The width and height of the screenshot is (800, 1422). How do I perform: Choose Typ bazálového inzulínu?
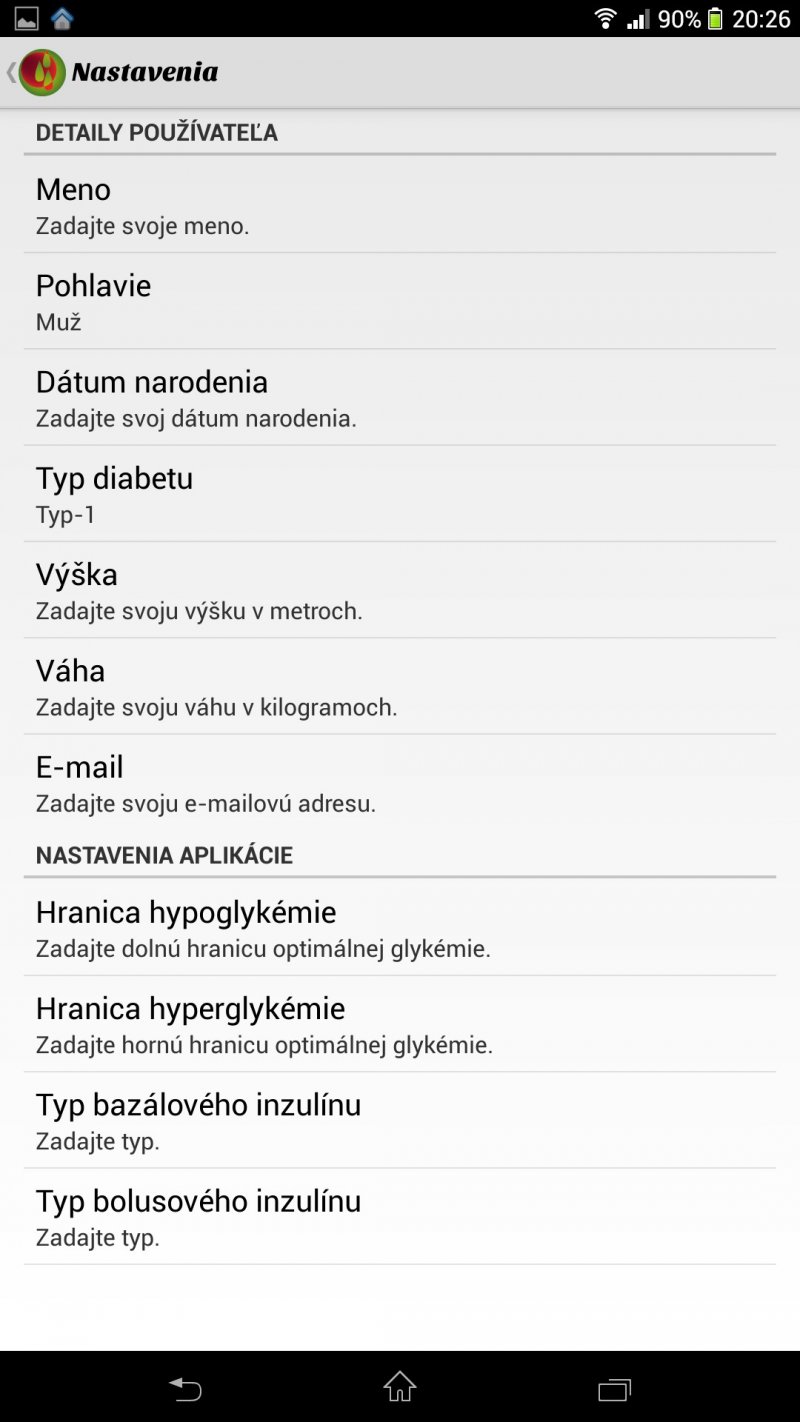click(x=400, y=1121)
